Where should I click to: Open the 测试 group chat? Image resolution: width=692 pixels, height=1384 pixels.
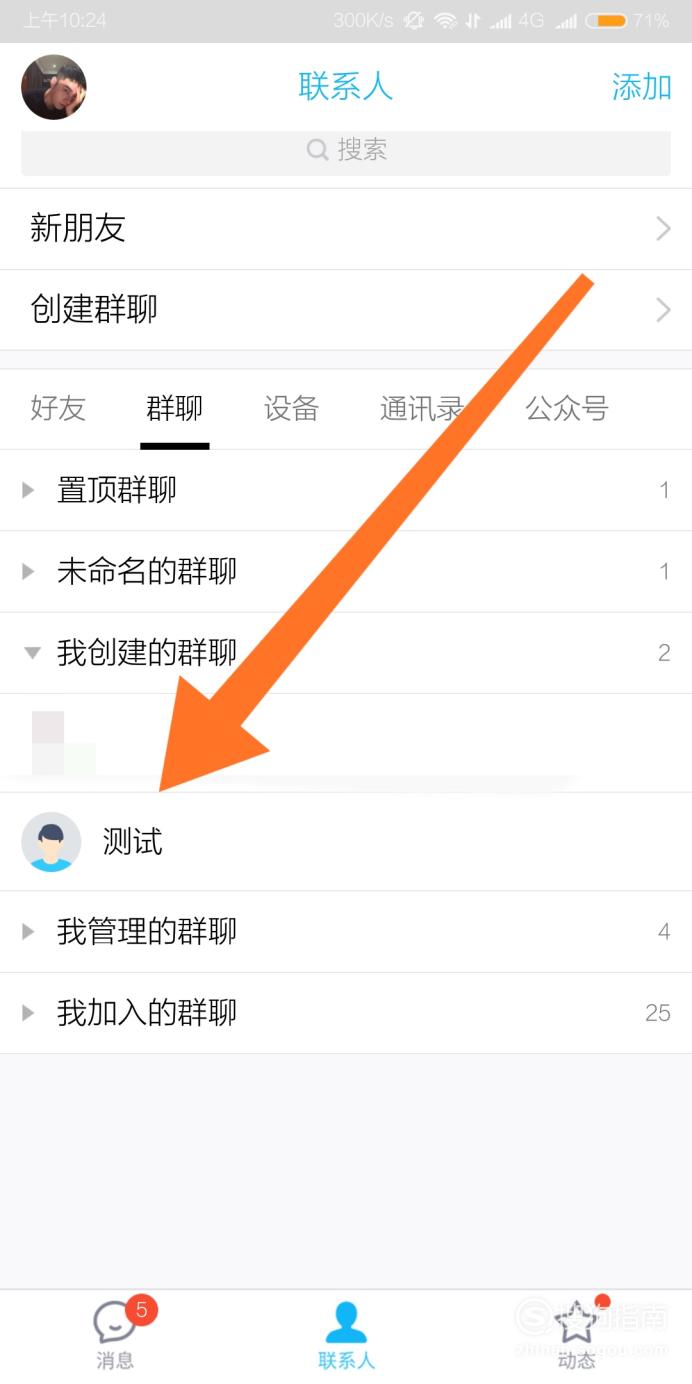[346, 842]
